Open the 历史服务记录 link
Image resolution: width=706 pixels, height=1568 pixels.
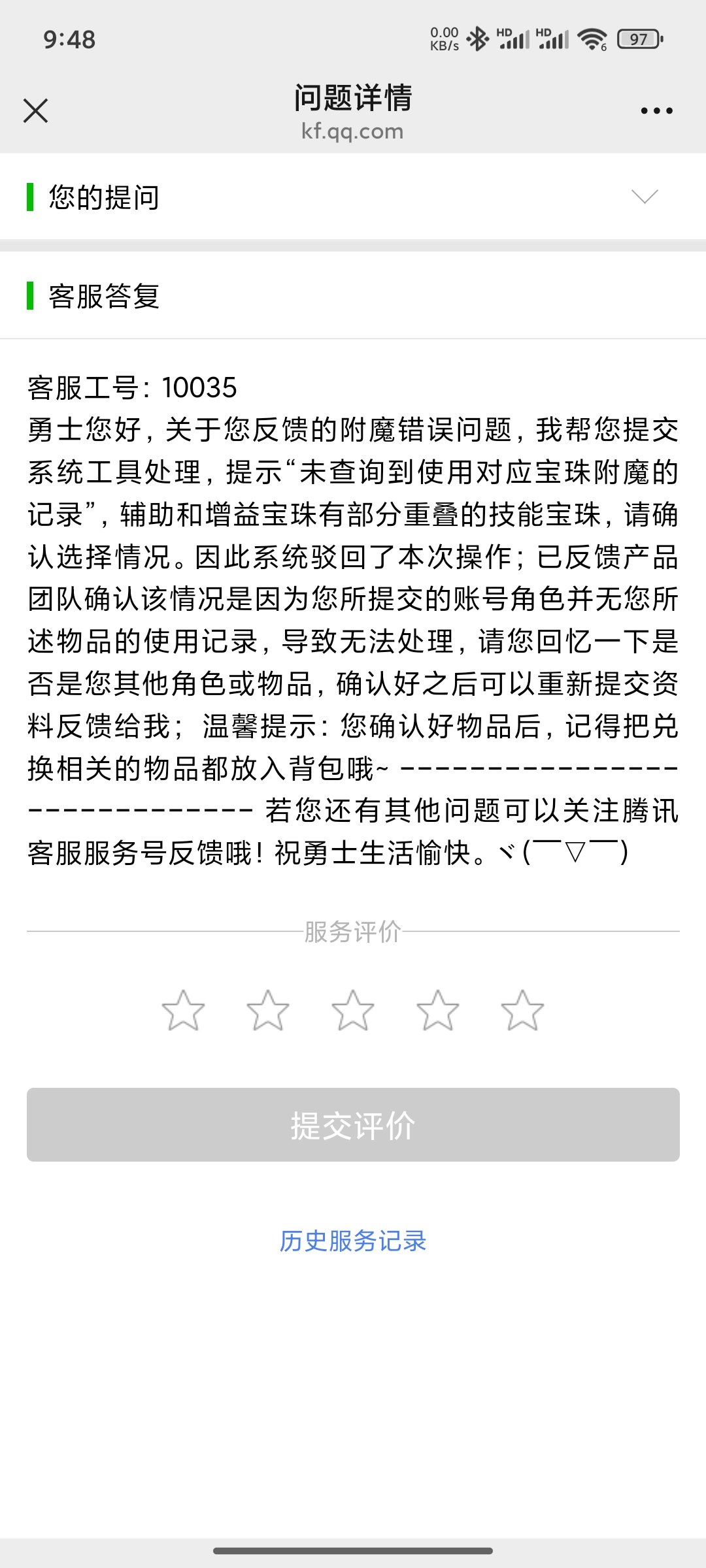pos(353,1241)
